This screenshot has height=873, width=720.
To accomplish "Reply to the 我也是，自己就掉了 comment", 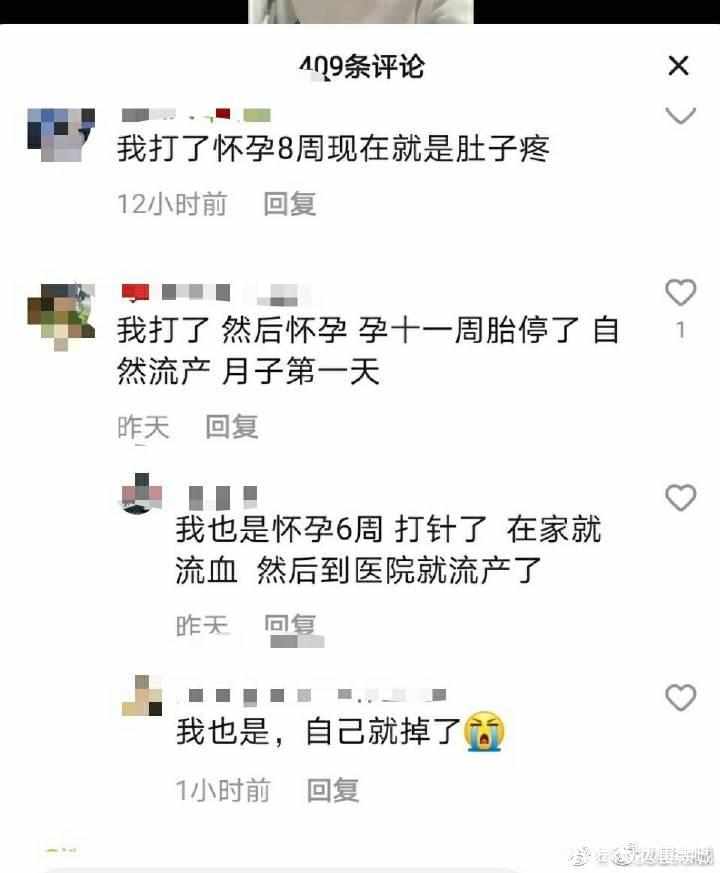I will [x=333, y=790].
